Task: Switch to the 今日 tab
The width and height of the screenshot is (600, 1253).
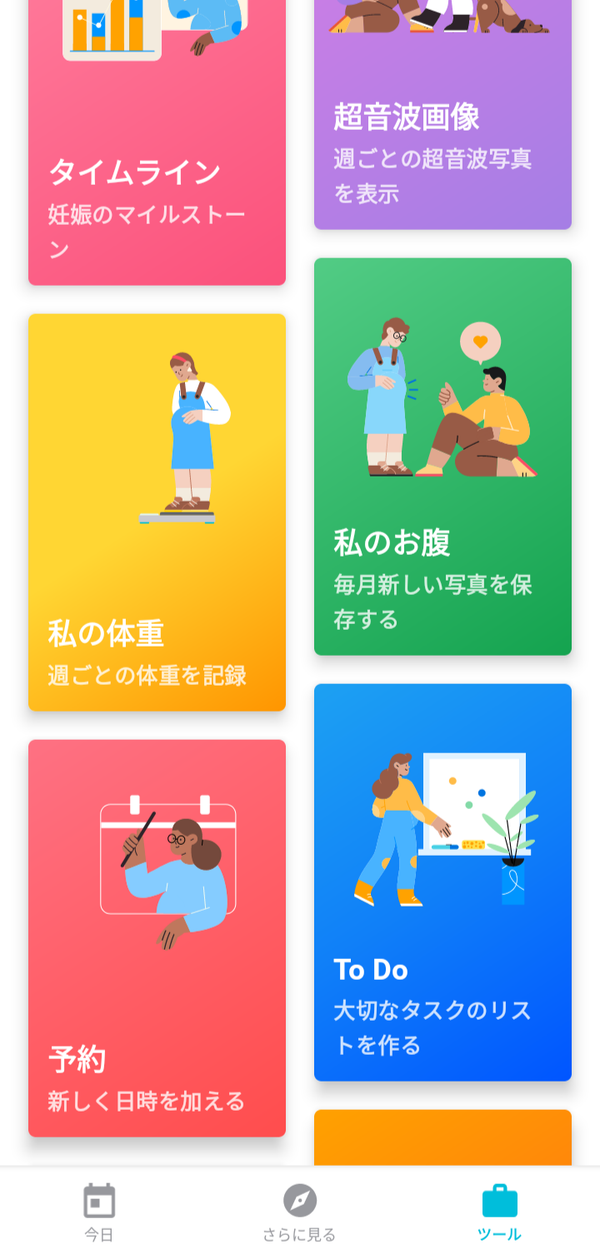Action: pos(99,1211)
